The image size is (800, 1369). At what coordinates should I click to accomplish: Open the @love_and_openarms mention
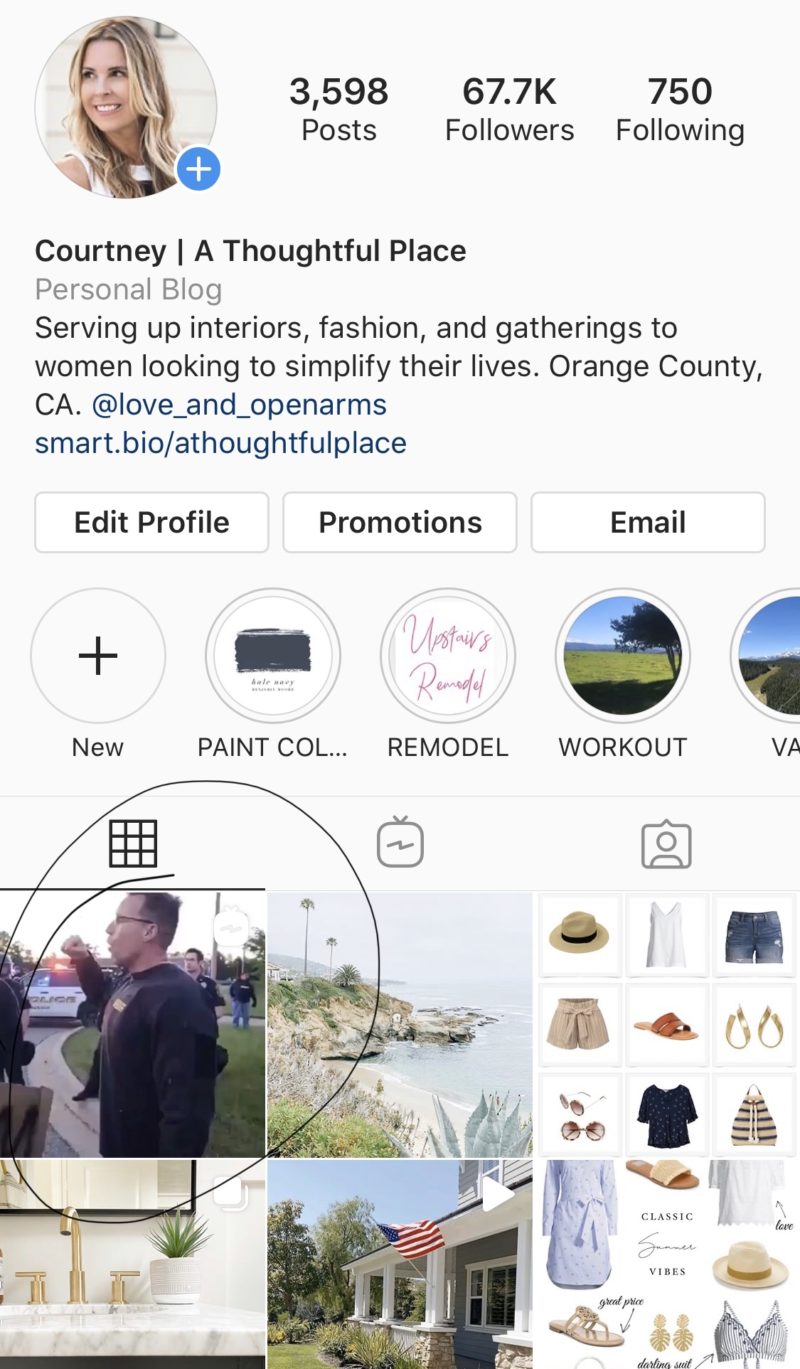[239, 405]
